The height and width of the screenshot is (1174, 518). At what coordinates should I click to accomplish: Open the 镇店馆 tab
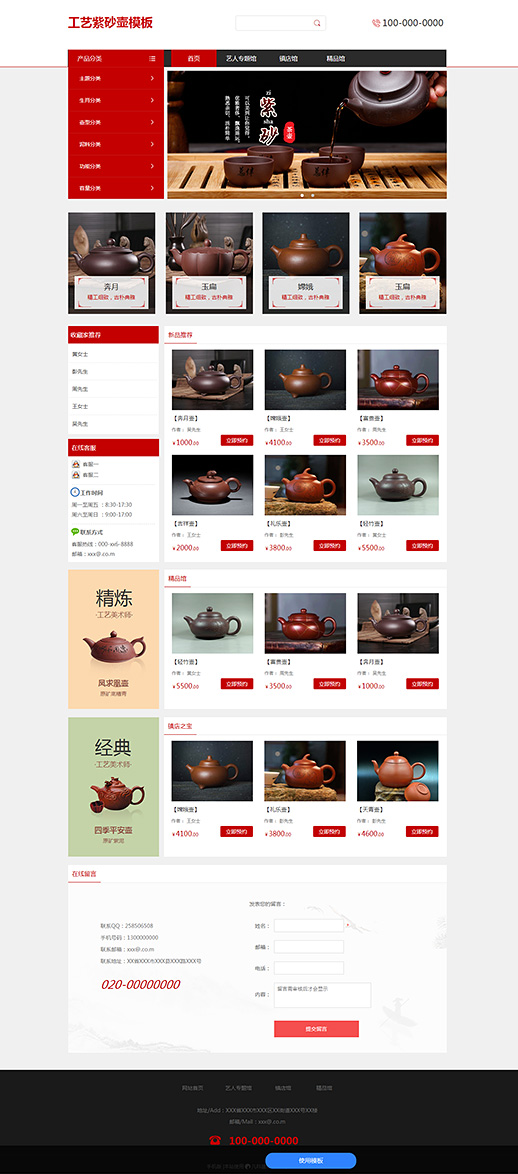point(288,58)
